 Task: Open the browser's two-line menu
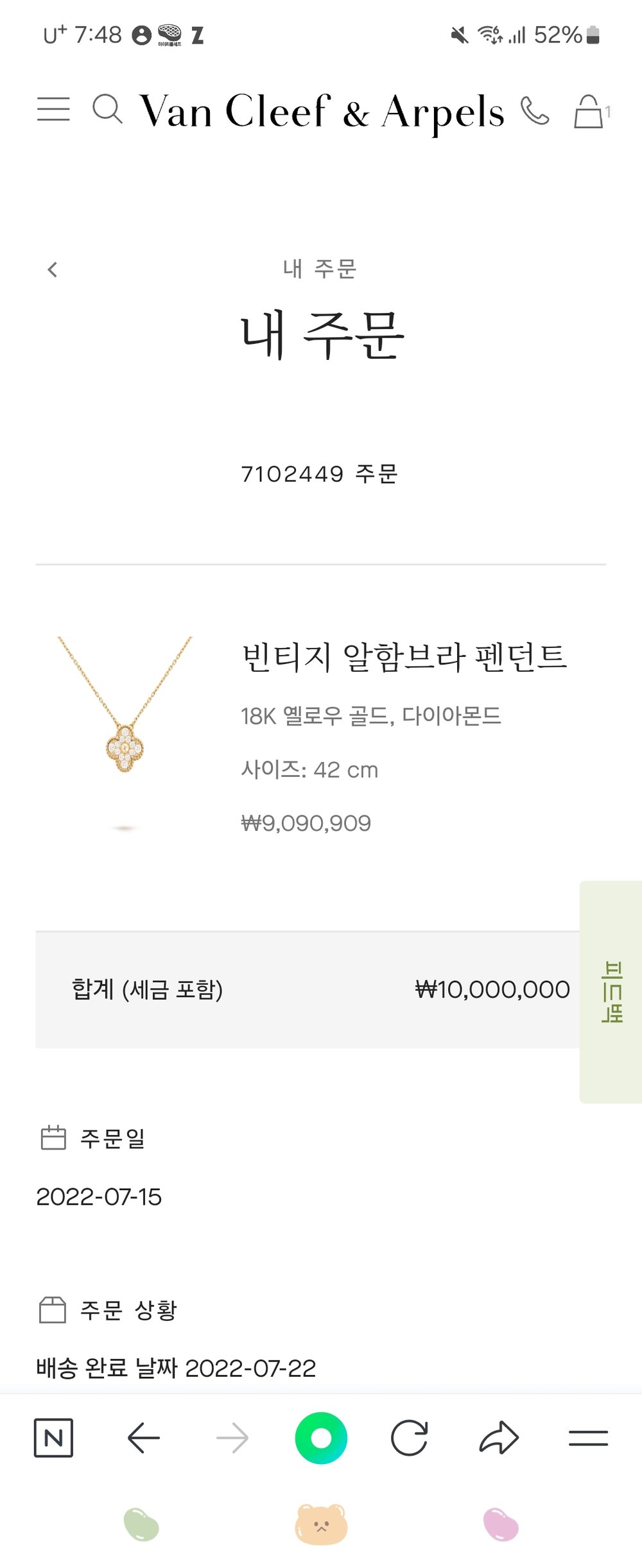coord(588,1438)
